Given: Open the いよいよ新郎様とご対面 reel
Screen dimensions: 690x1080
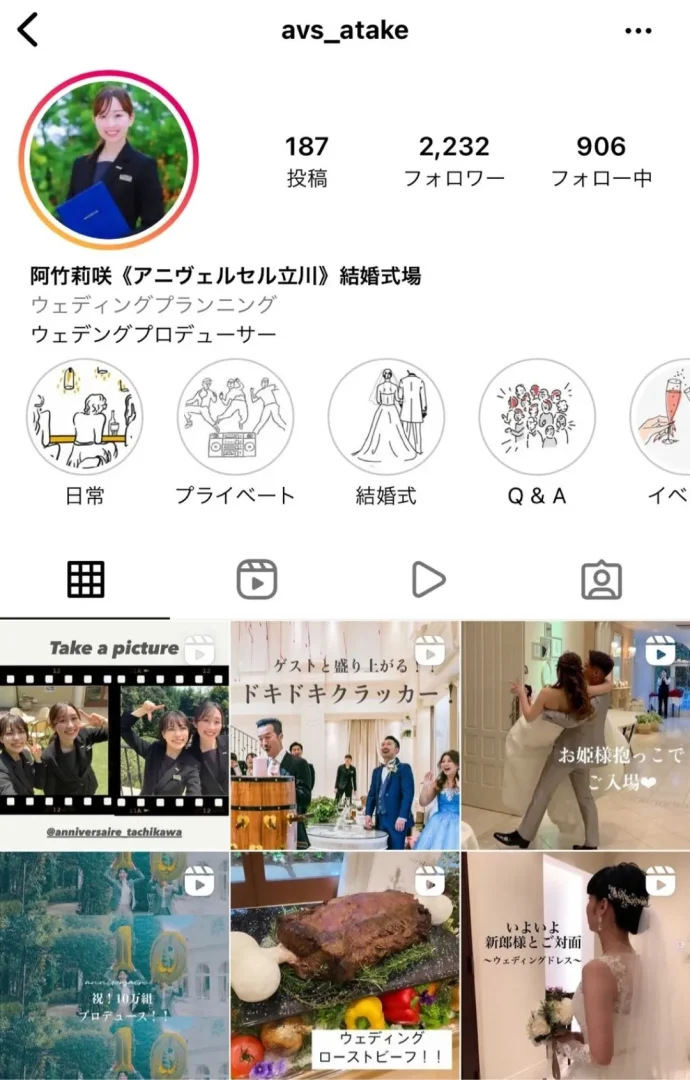Looking at the screenshot, I should point(576,965).
